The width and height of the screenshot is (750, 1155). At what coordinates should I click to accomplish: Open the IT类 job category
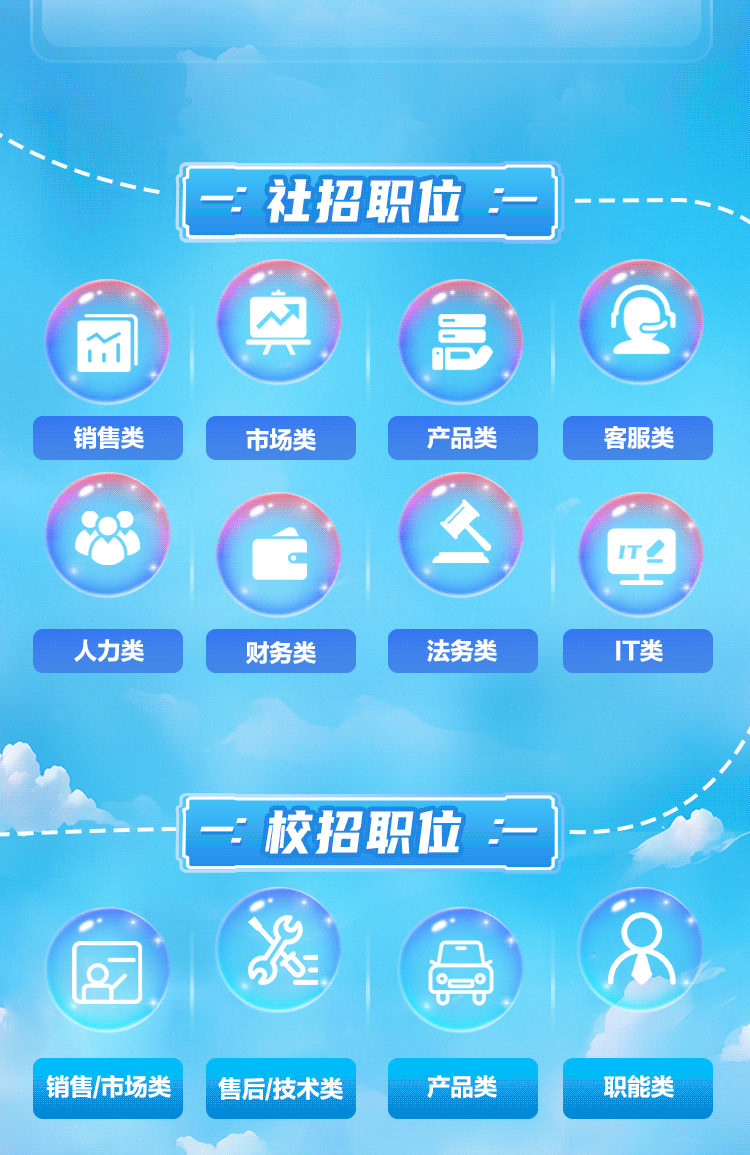638,651
